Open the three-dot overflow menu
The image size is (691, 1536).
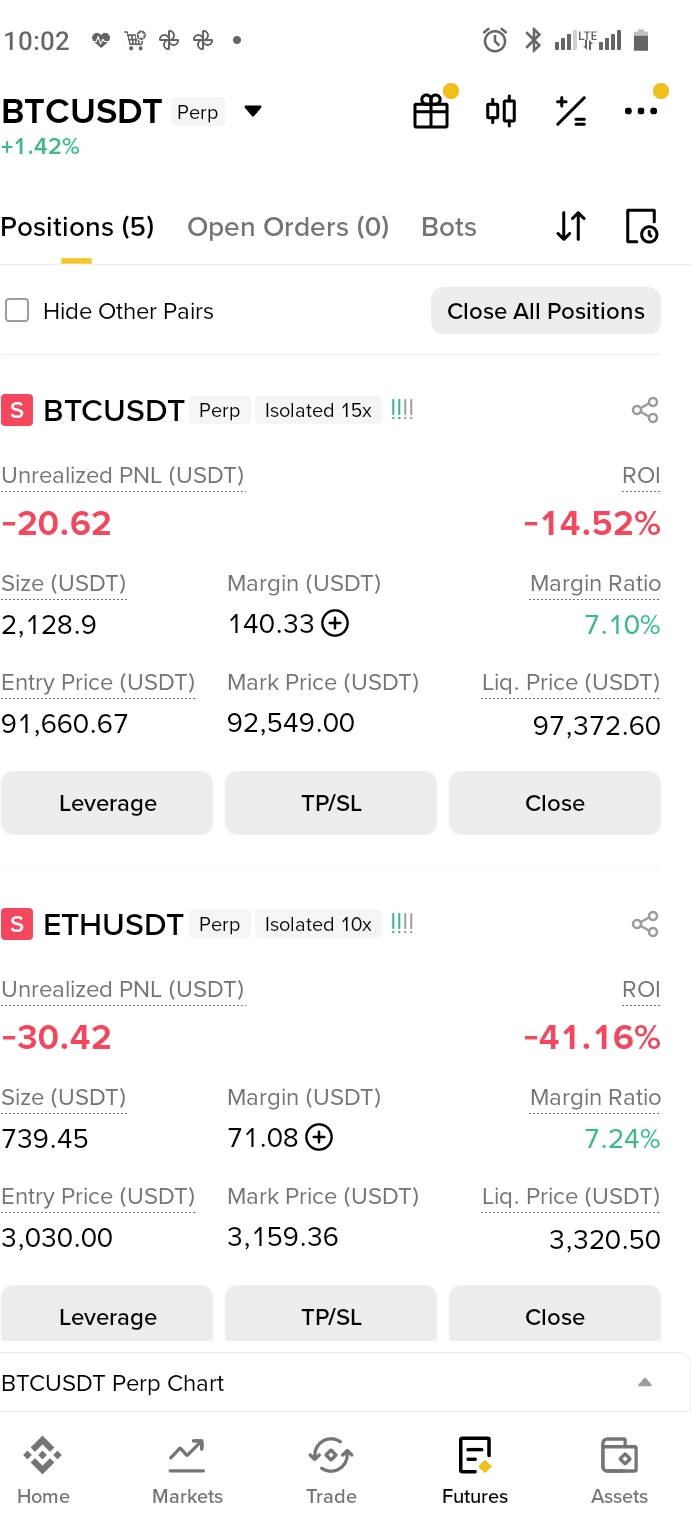(640, 111)
